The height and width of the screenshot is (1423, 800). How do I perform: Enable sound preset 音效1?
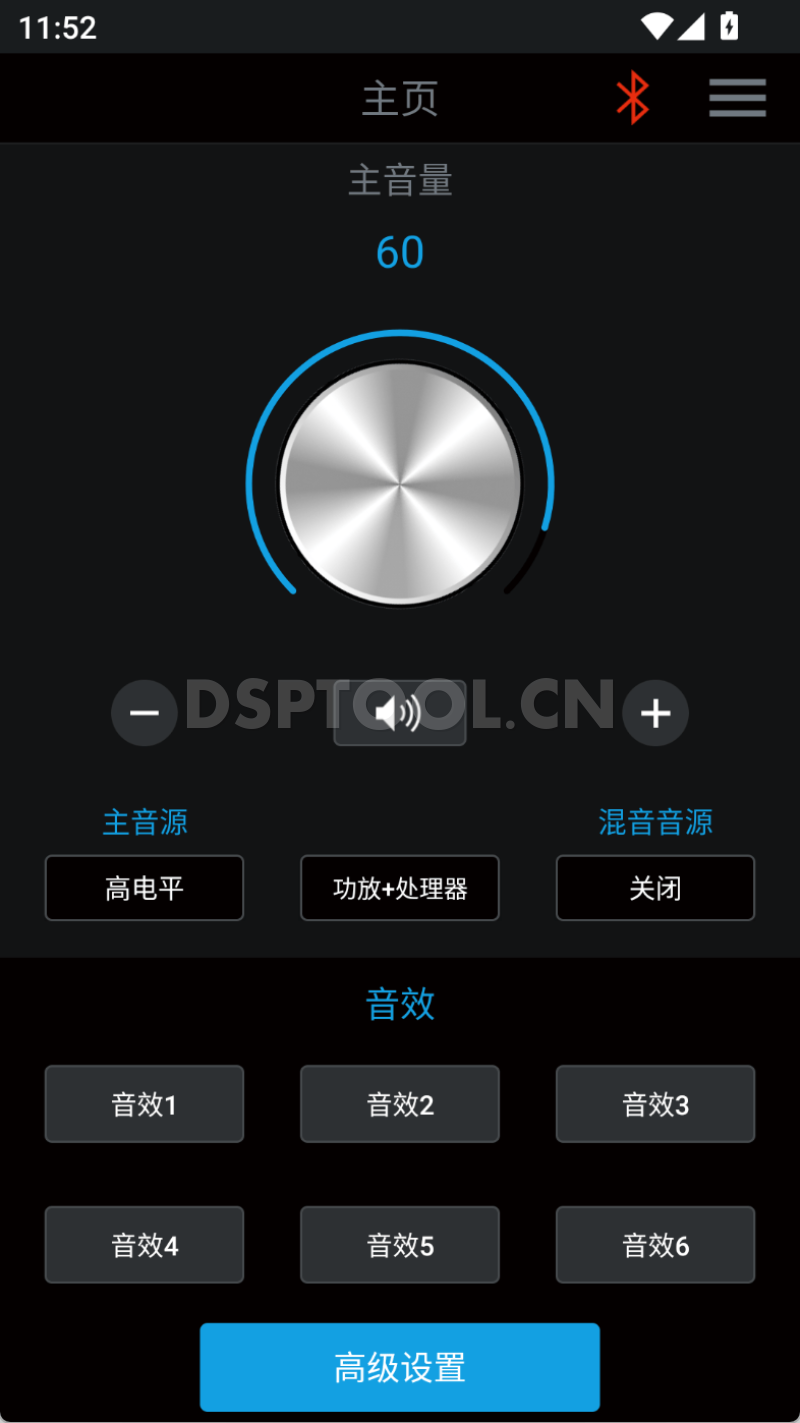(x=144, y=1104)
